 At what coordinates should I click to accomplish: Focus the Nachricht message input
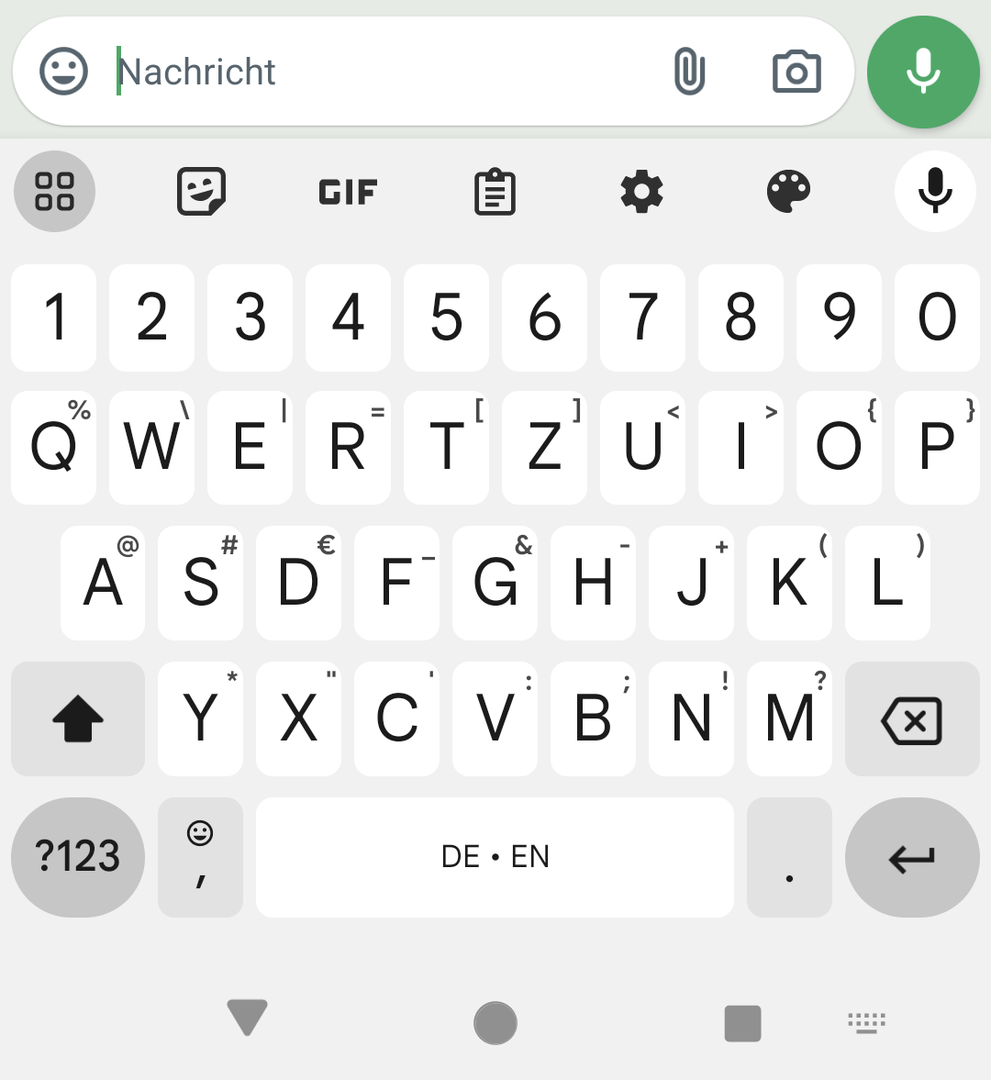point(380,72)
